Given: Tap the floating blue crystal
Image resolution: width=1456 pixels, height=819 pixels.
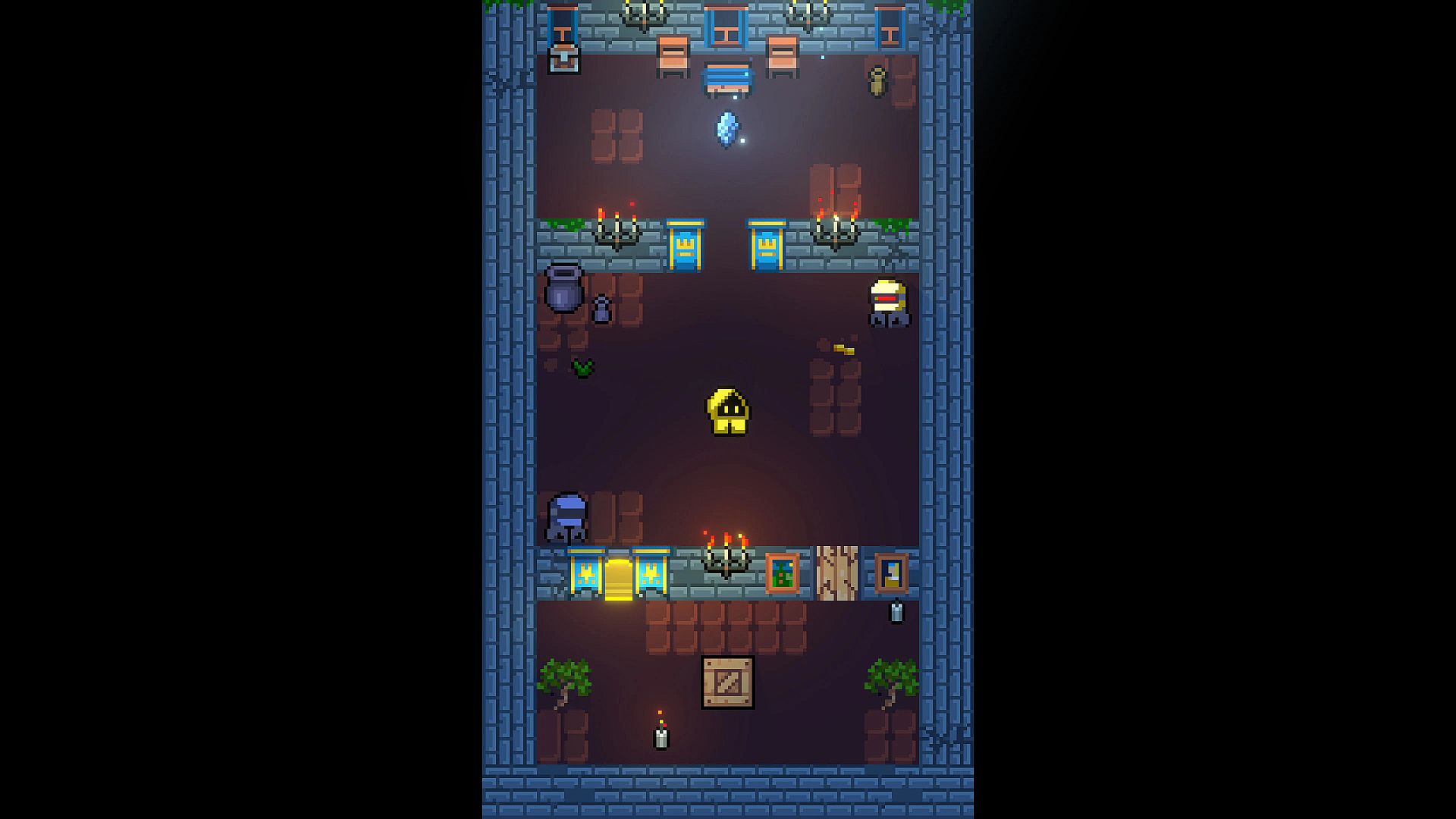Looking at the screenshot, I should tap(726, 130).
